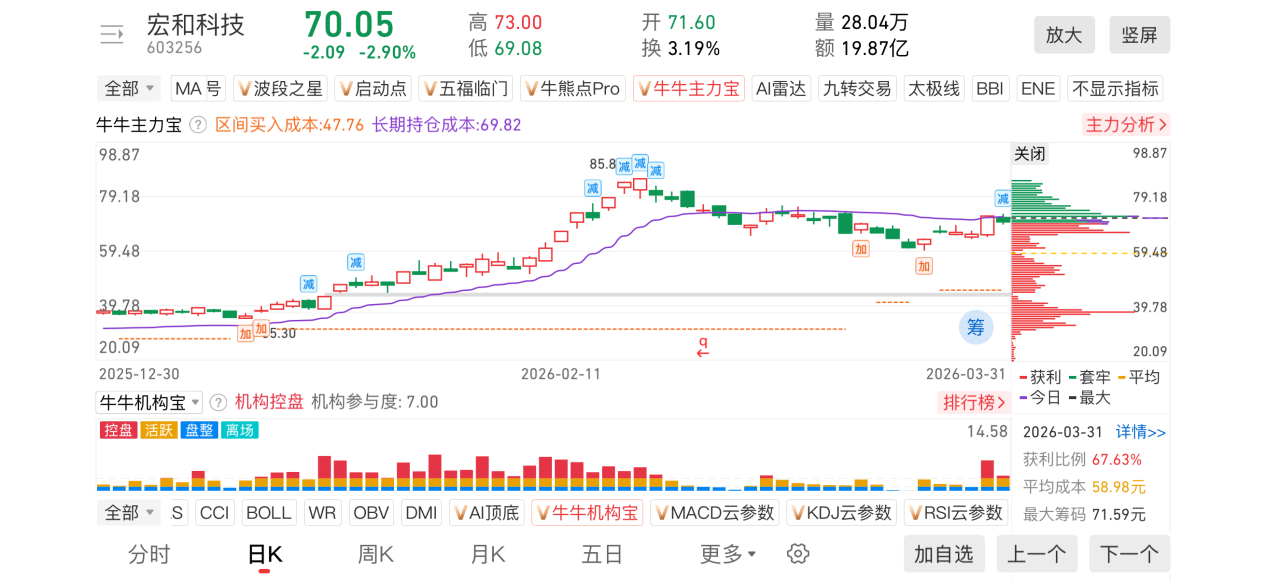The height and width of the screenshot is (582, 1266).
Task: Open the 牛牛主力宝 help icon
Action: tap(198, 125)
